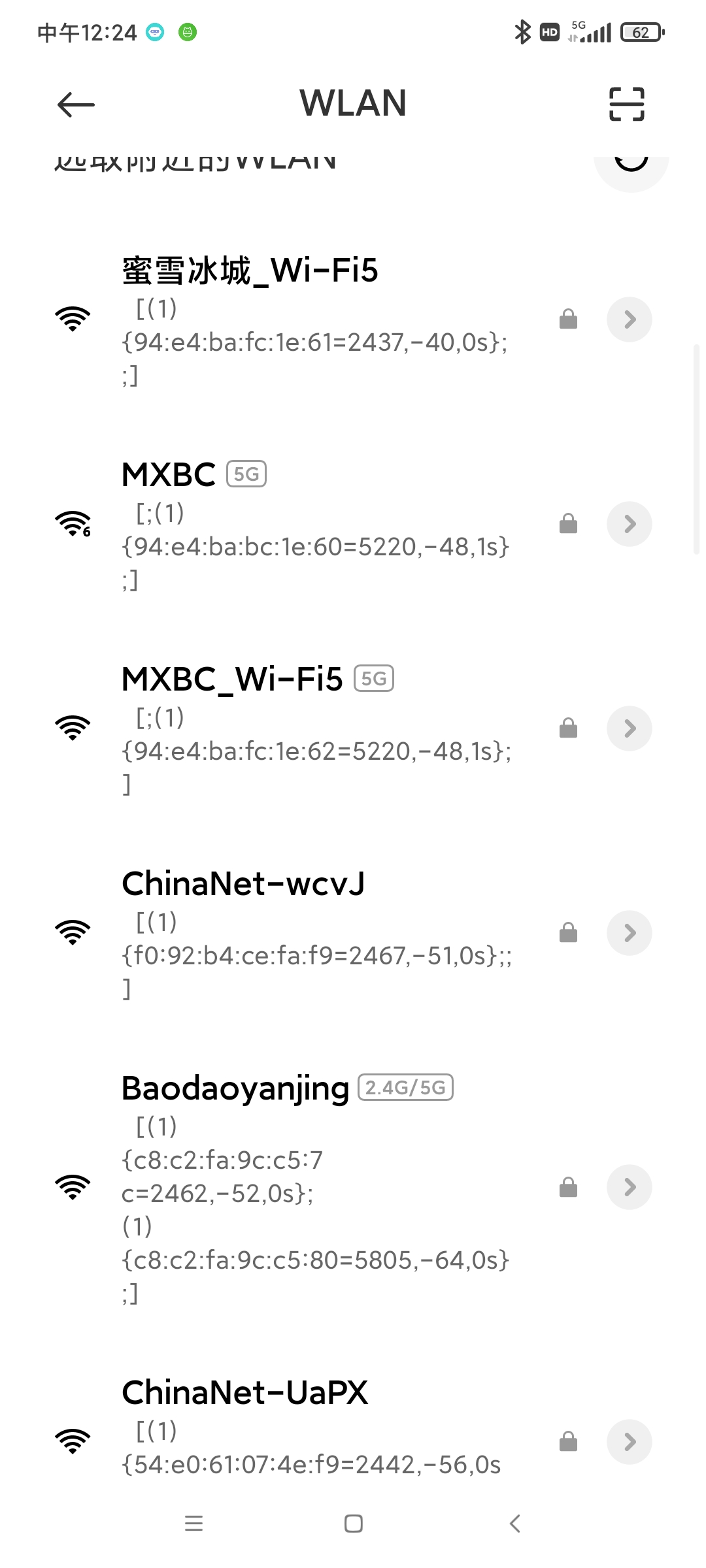Select the MXBC 5G network
Viewport: 706px width, 1568px height.
pyautogui.click(x=353, y=524)
